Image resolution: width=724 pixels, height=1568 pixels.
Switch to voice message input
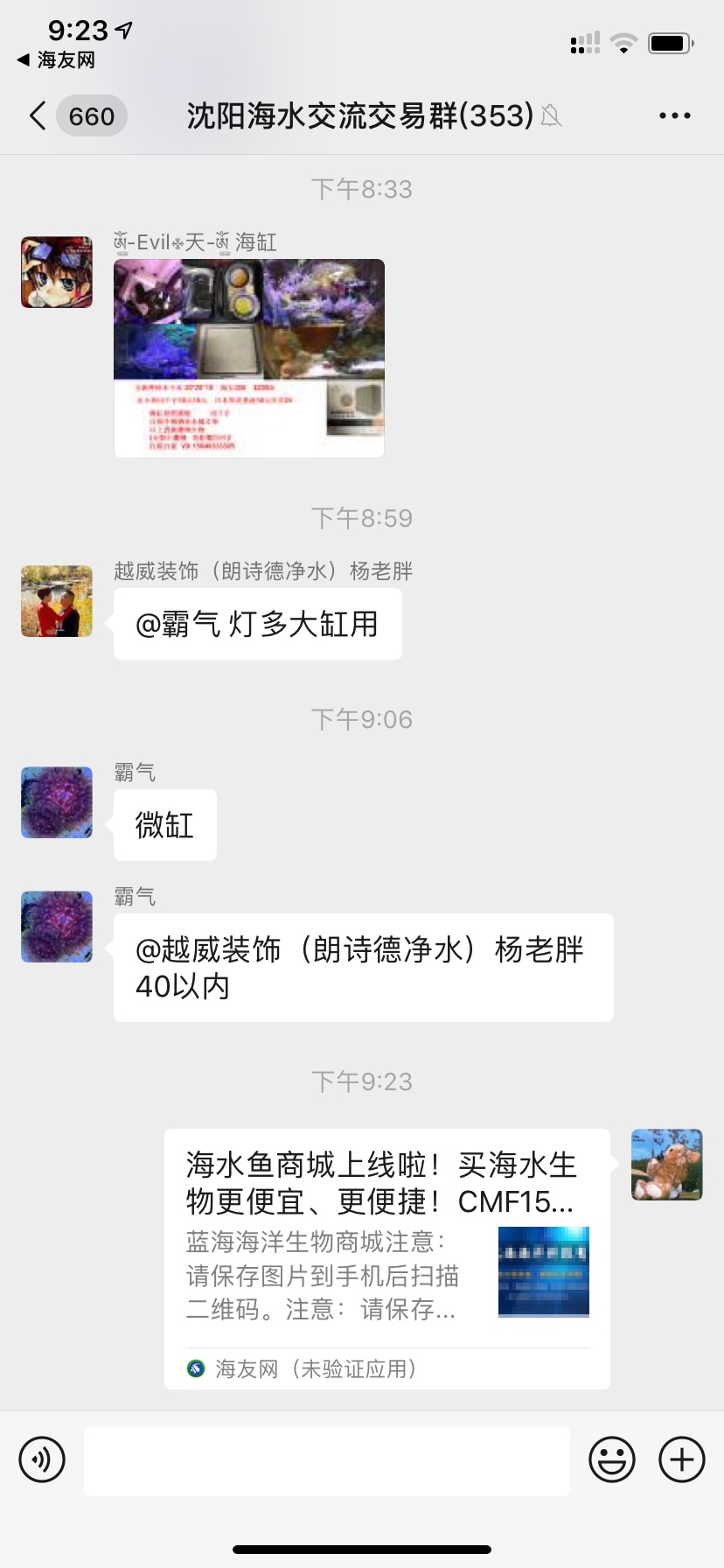click(42, 1459)
